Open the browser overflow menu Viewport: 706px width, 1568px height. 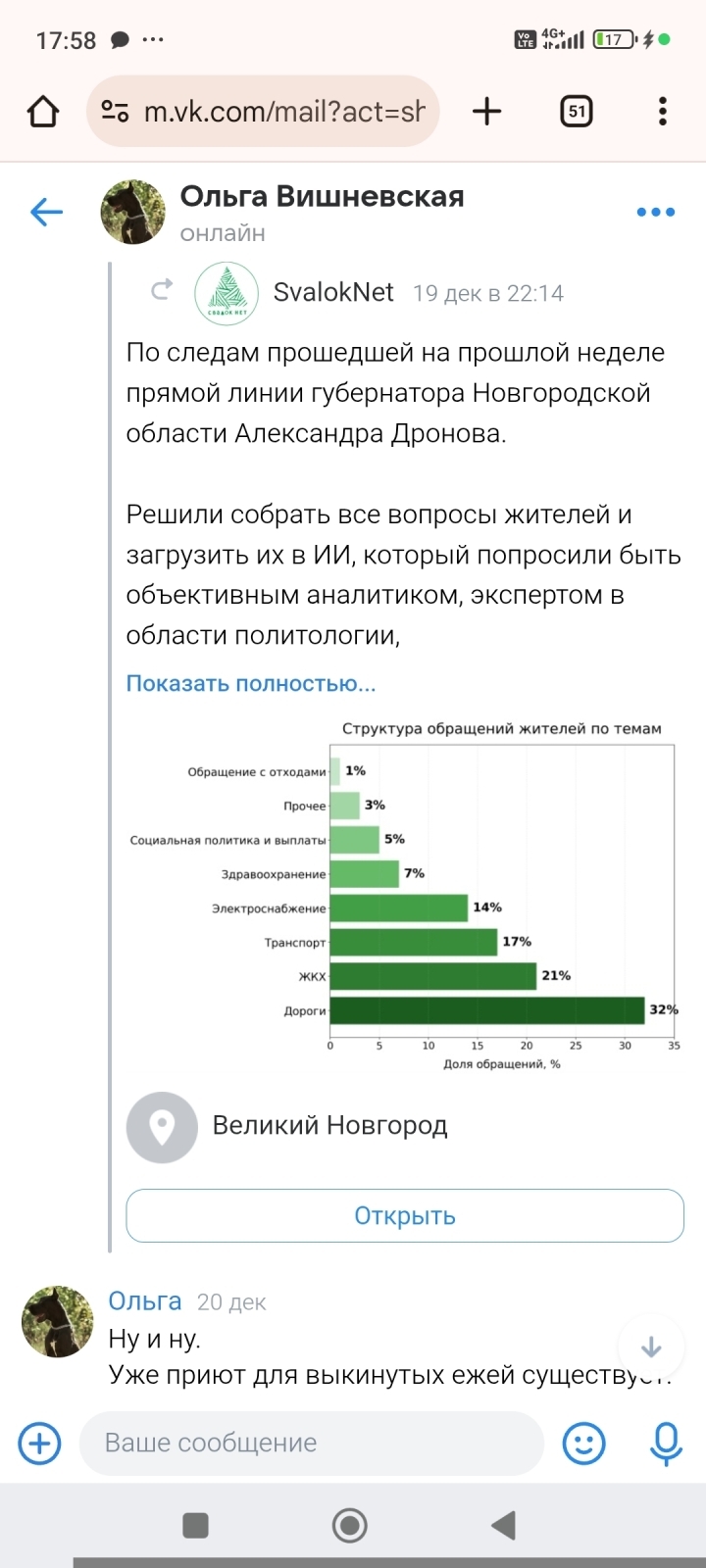click(663, 112)
